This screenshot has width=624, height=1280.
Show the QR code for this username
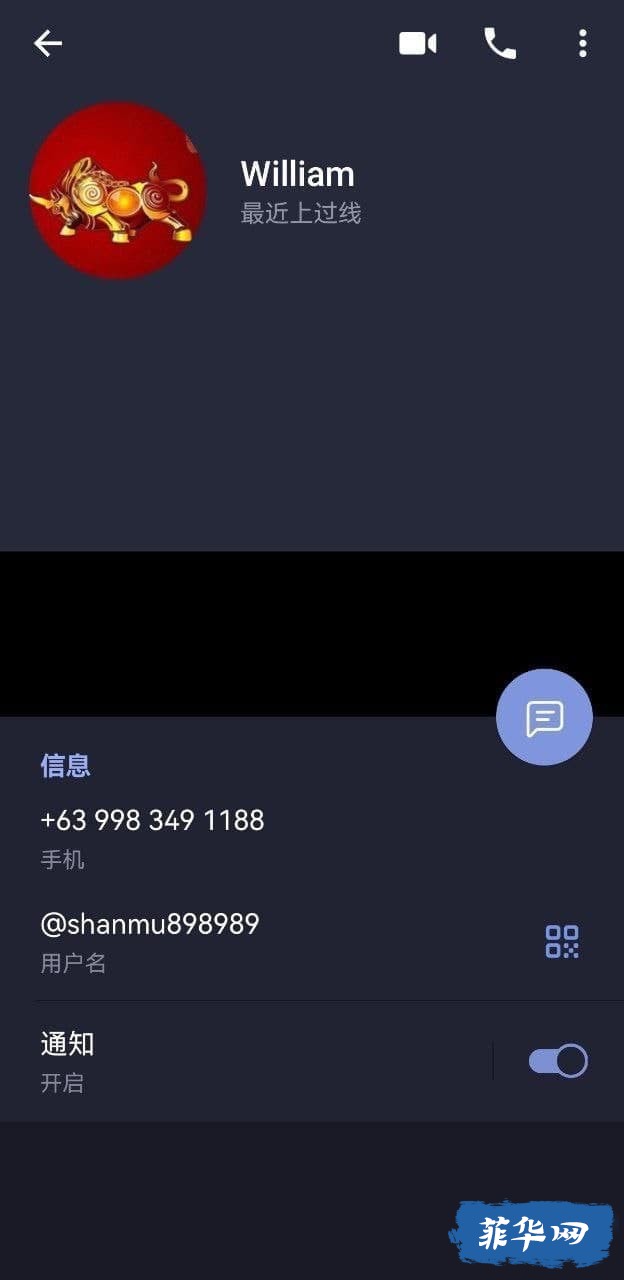562,941
